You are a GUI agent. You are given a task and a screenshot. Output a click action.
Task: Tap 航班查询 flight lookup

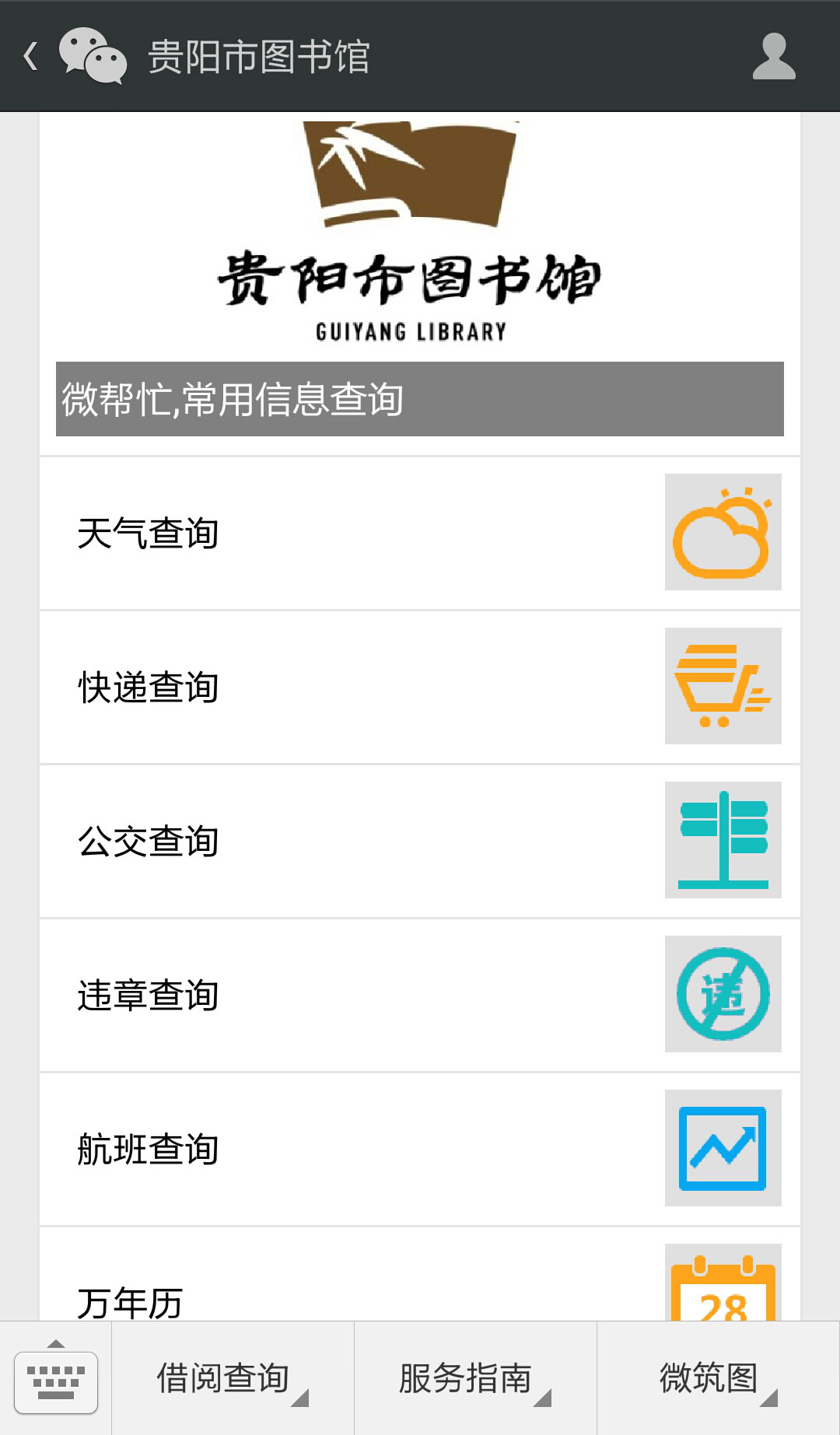pyautogui.click(x=420, y=1150)
